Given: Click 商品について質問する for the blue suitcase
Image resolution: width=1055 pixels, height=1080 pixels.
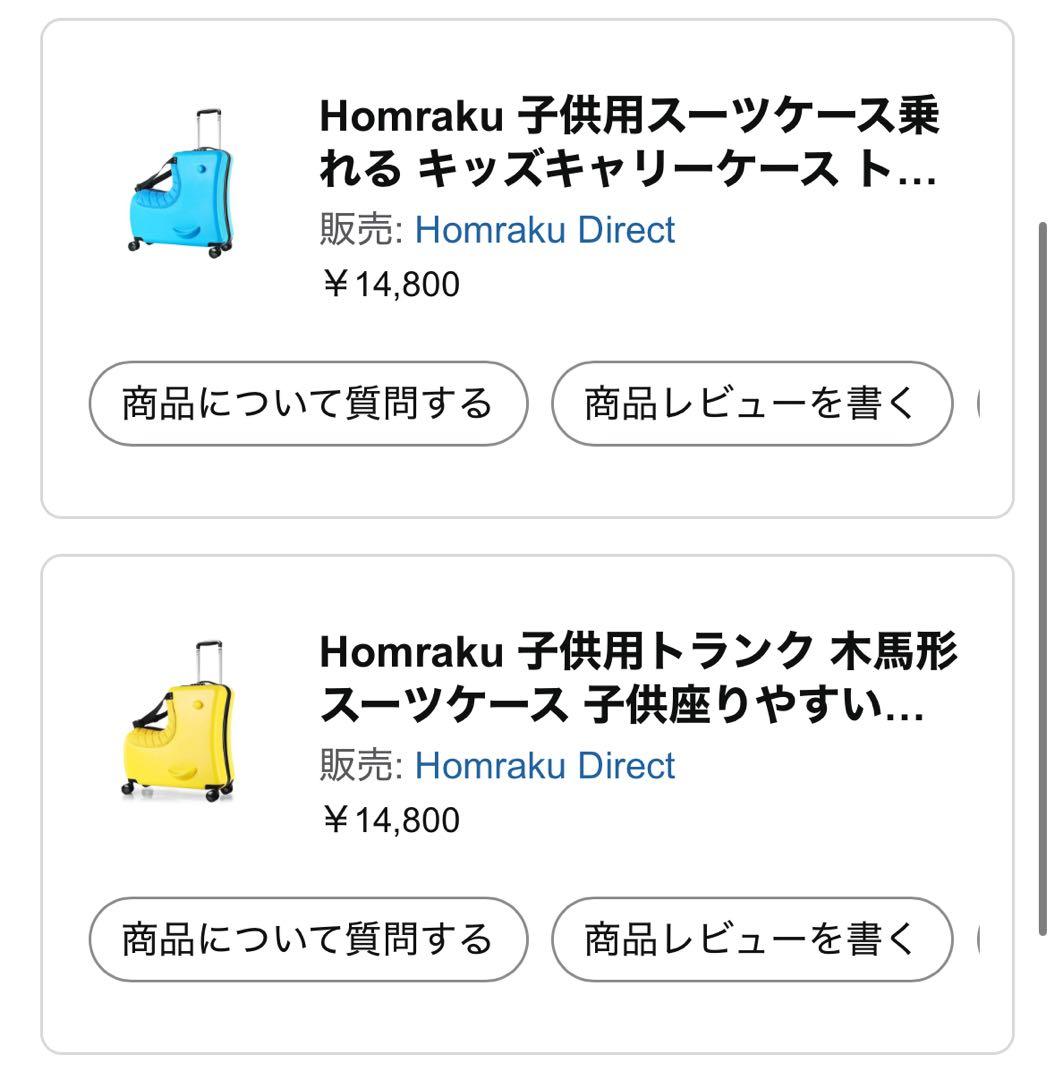Looking at the screenshot, I should coord(308,403).
